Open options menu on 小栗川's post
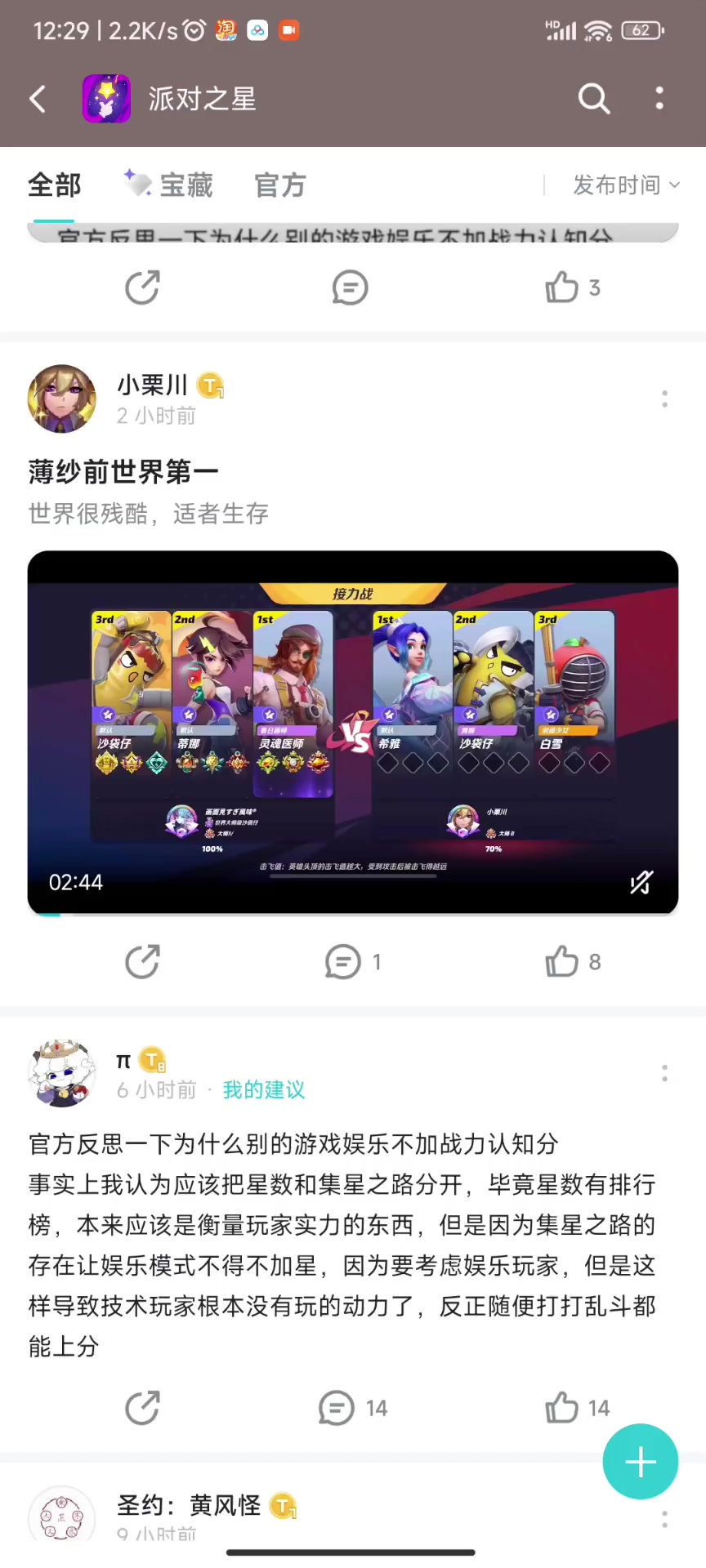The image size is (706, 1568). pyautogui.click(x=664, y=399)
